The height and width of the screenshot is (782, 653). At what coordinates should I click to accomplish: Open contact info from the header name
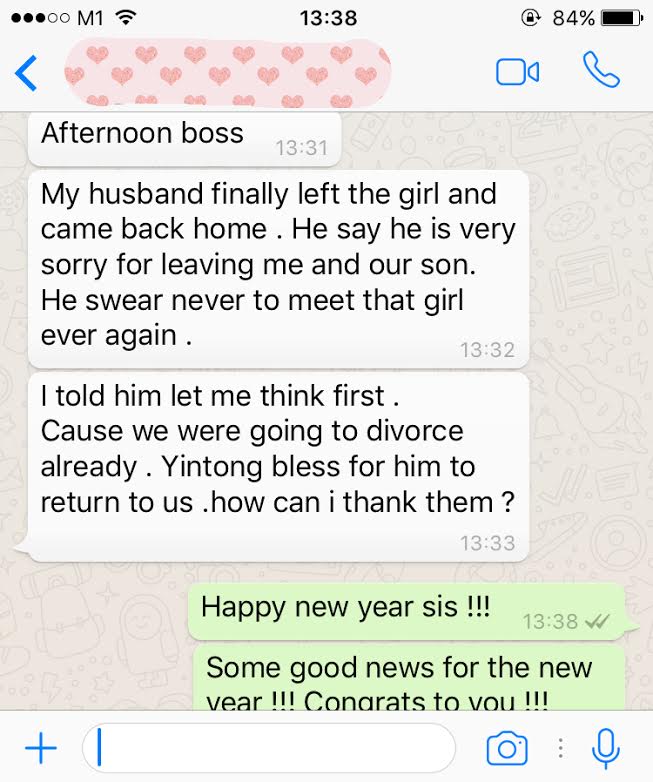pyautogui.click(x=227, y=74)
